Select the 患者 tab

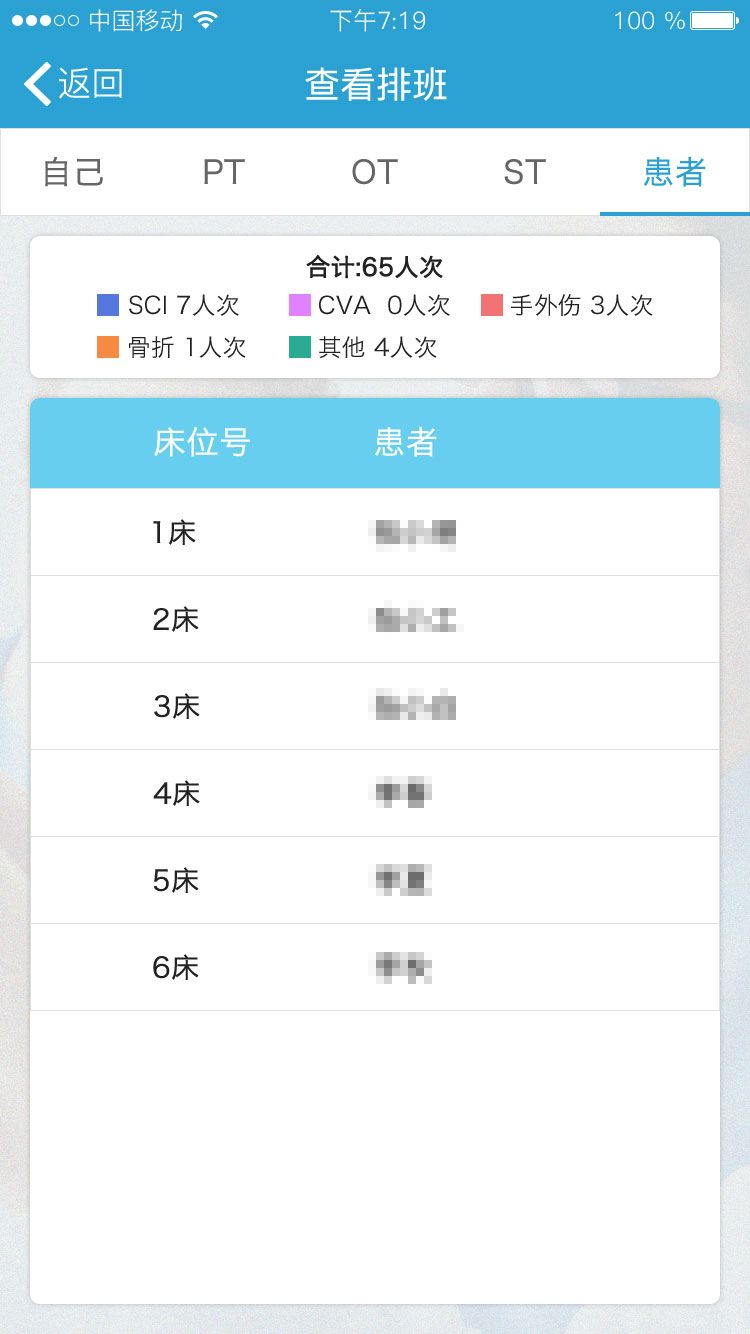(675, 172)
